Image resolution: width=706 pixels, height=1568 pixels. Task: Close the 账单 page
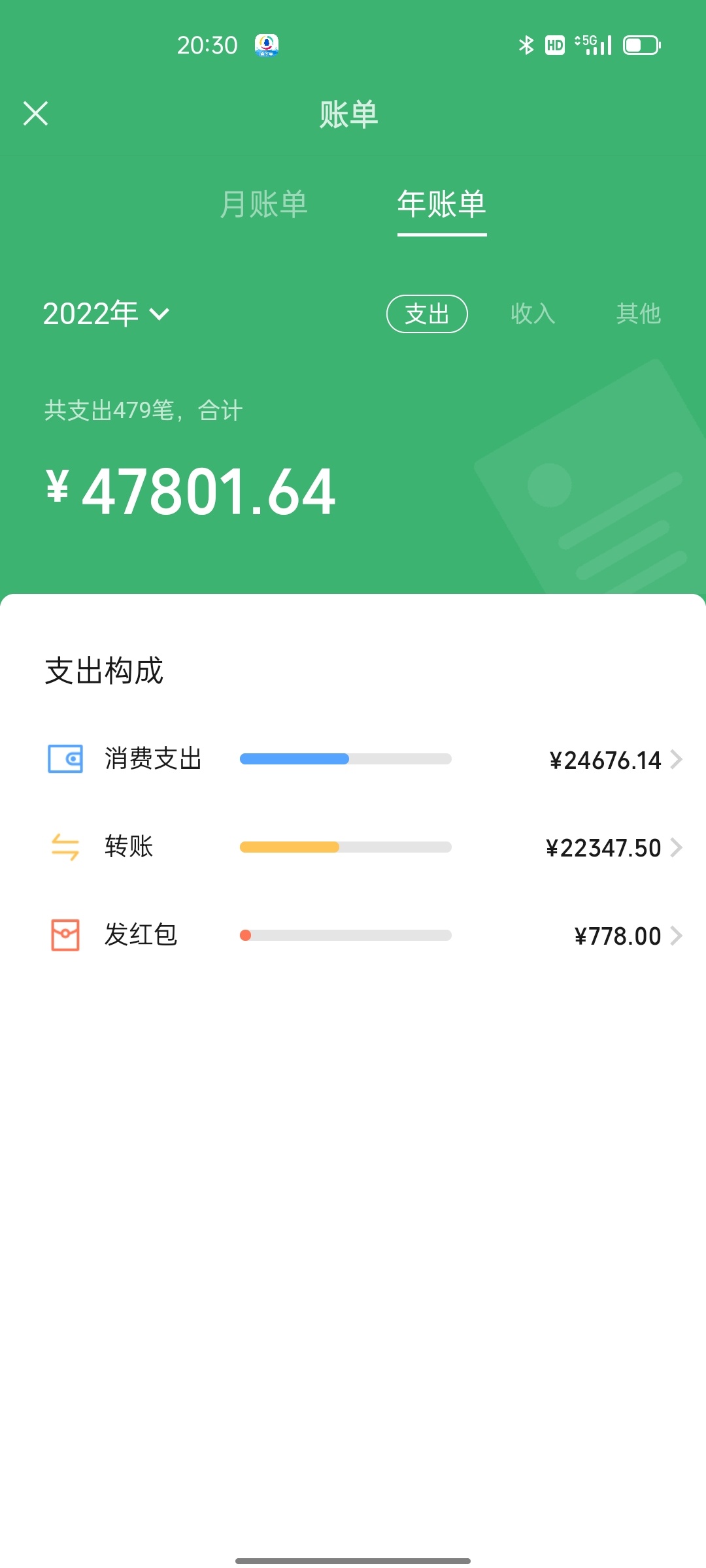click(x=36, y=113)
